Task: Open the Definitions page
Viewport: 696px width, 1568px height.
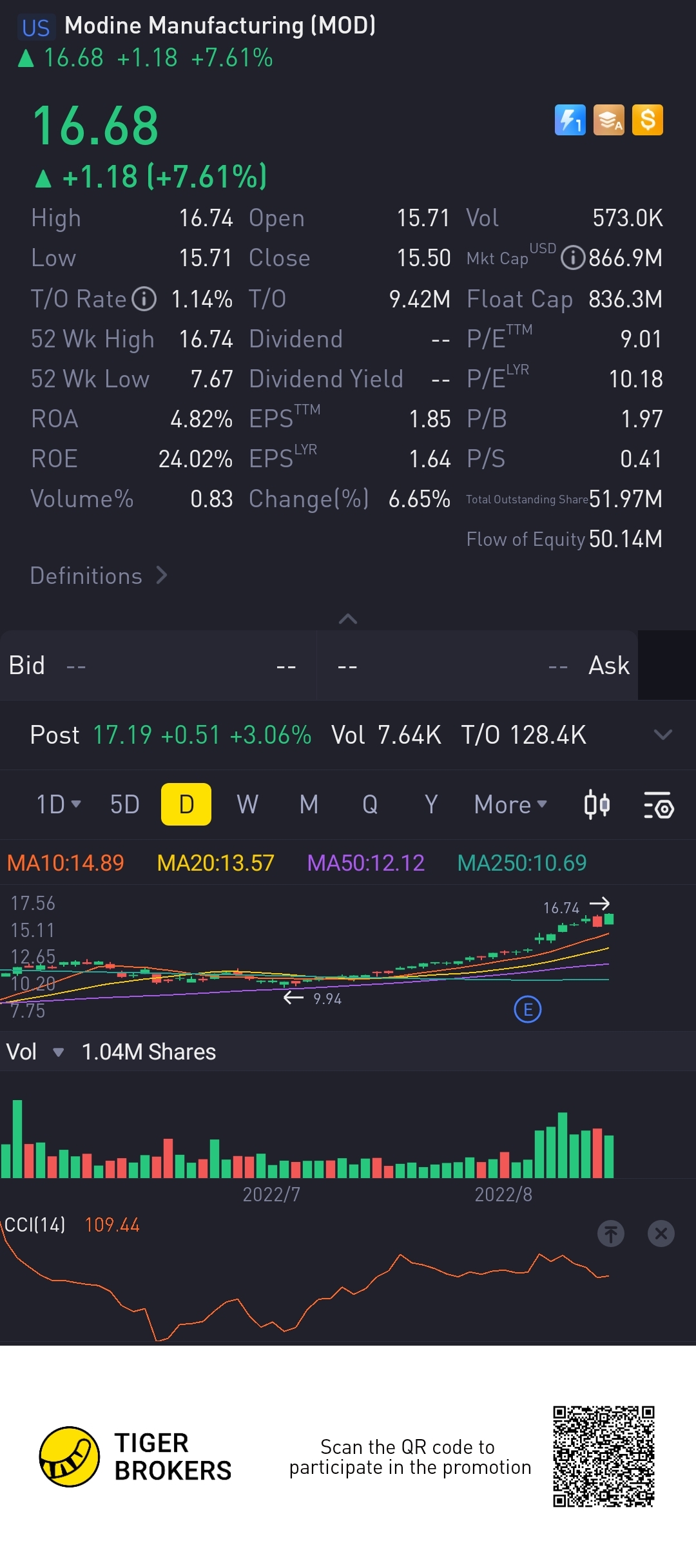Action: (99, 576)
